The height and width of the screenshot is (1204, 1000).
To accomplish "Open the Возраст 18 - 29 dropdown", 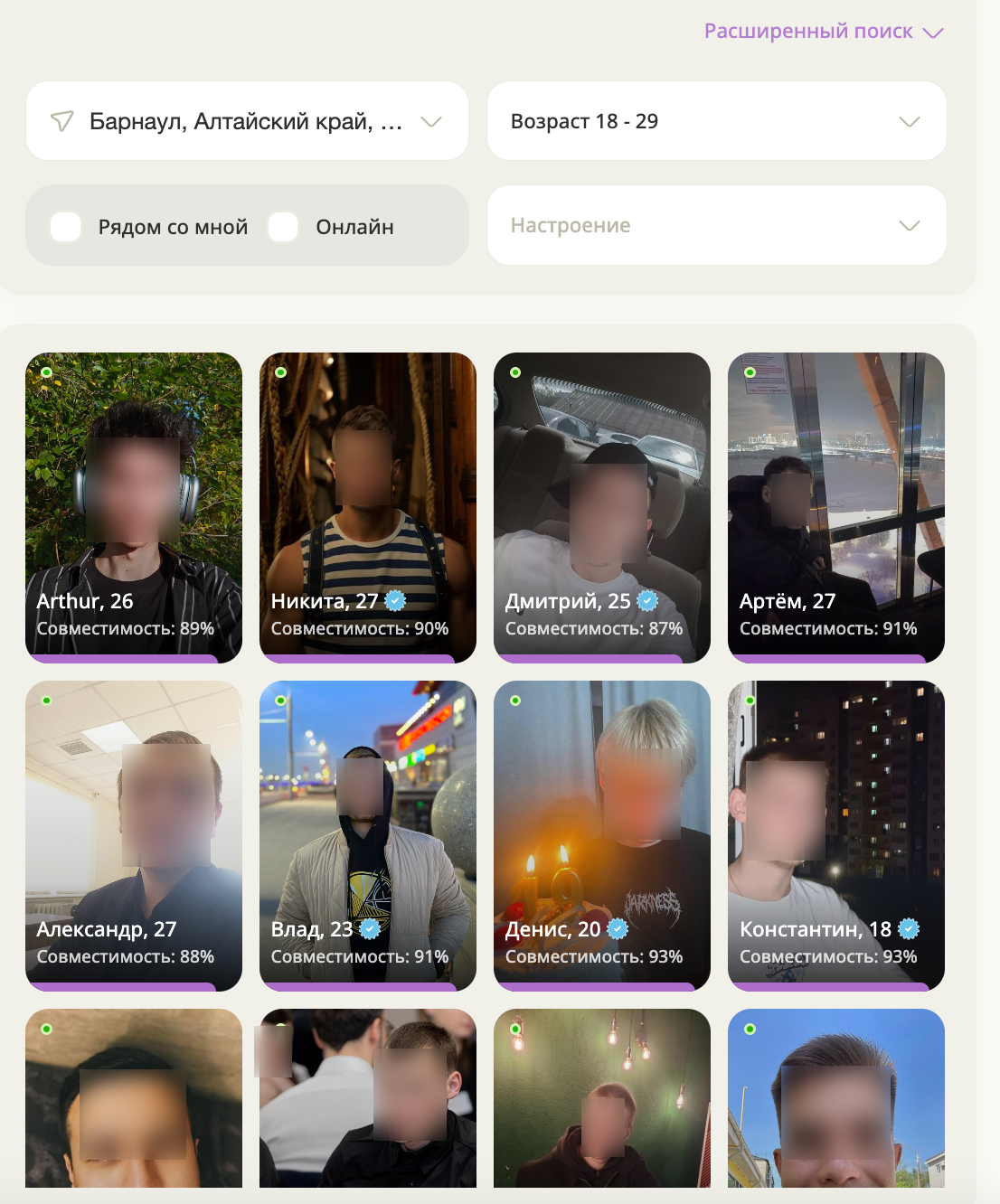I will (x=716, y=121).
